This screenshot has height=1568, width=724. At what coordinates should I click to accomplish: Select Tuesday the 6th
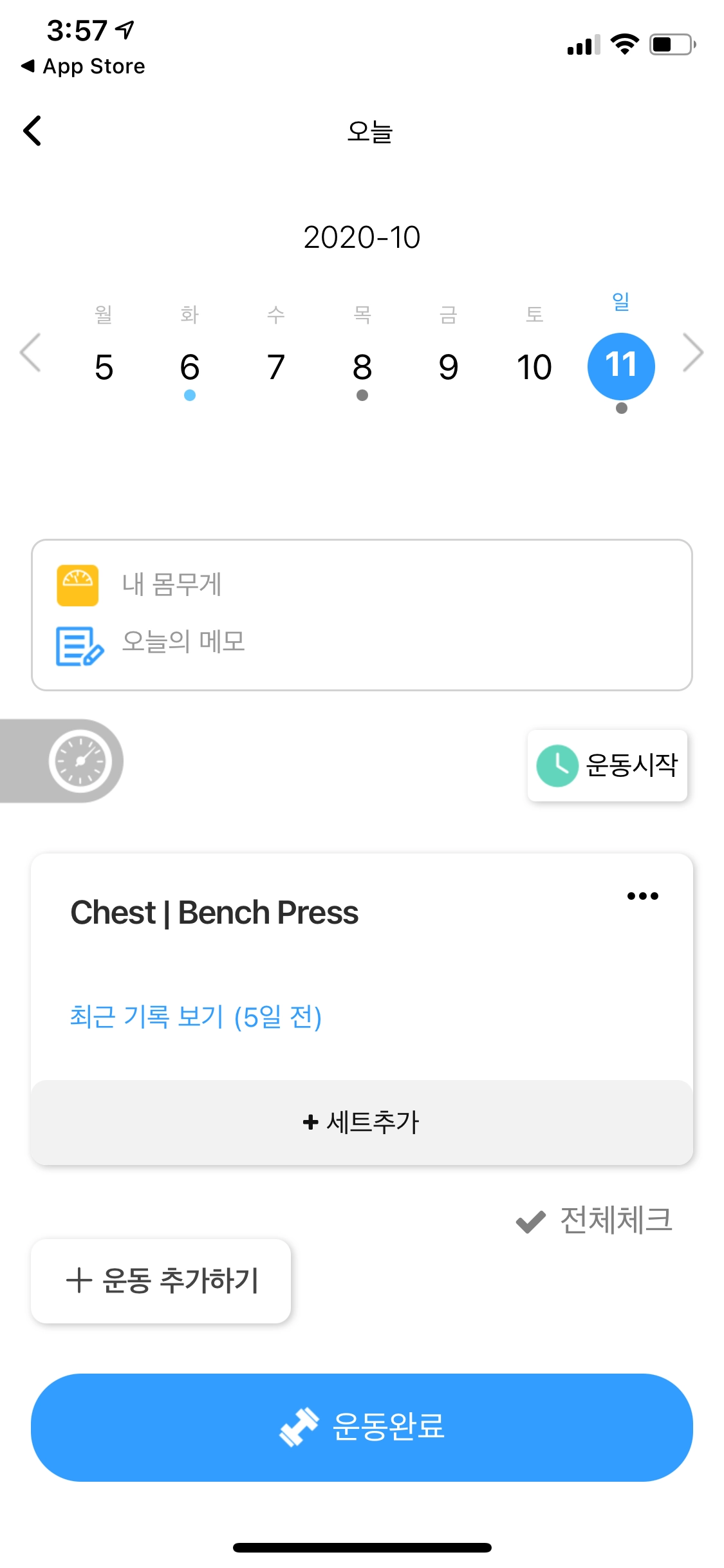tap(190, 367)
